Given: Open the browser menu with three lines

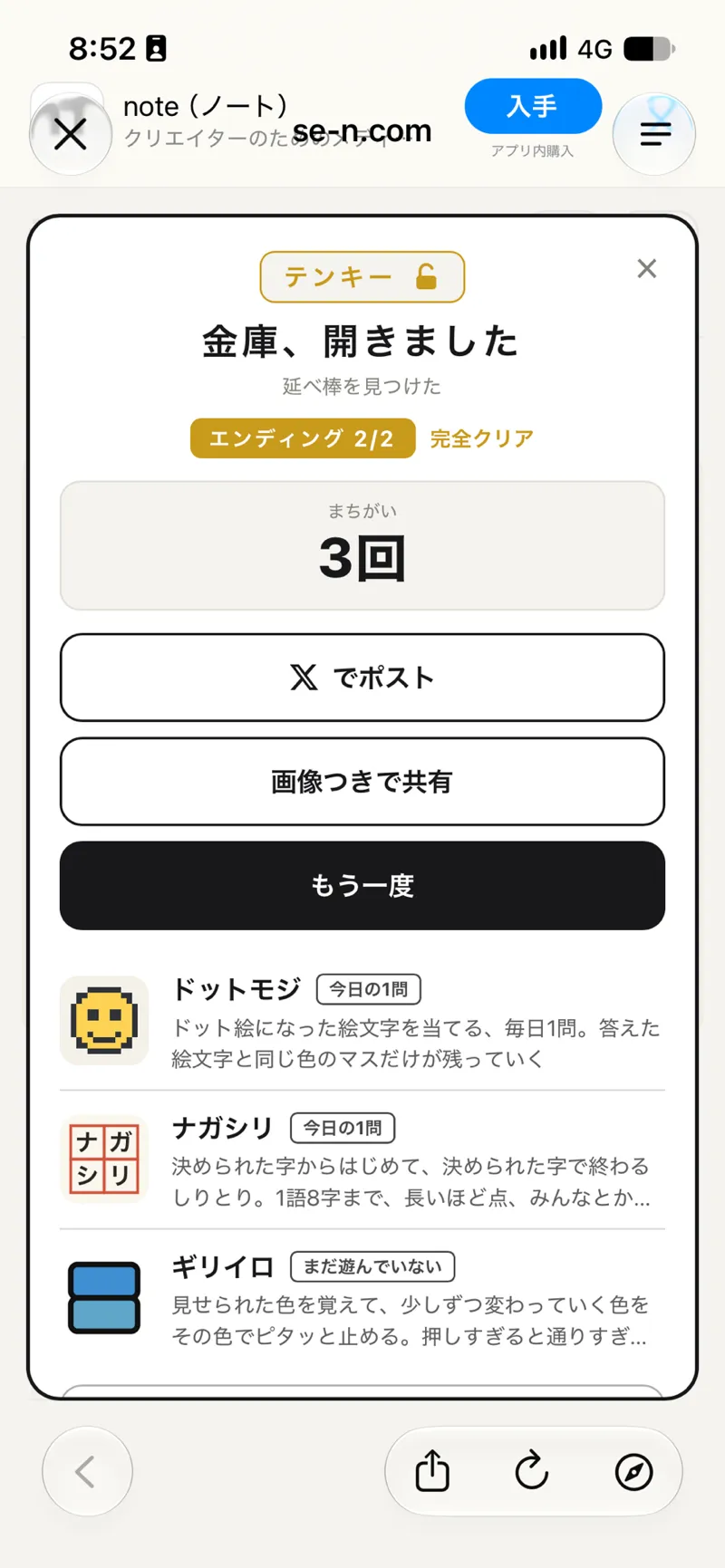Looking at the screenshot, I should pos(654,134).
